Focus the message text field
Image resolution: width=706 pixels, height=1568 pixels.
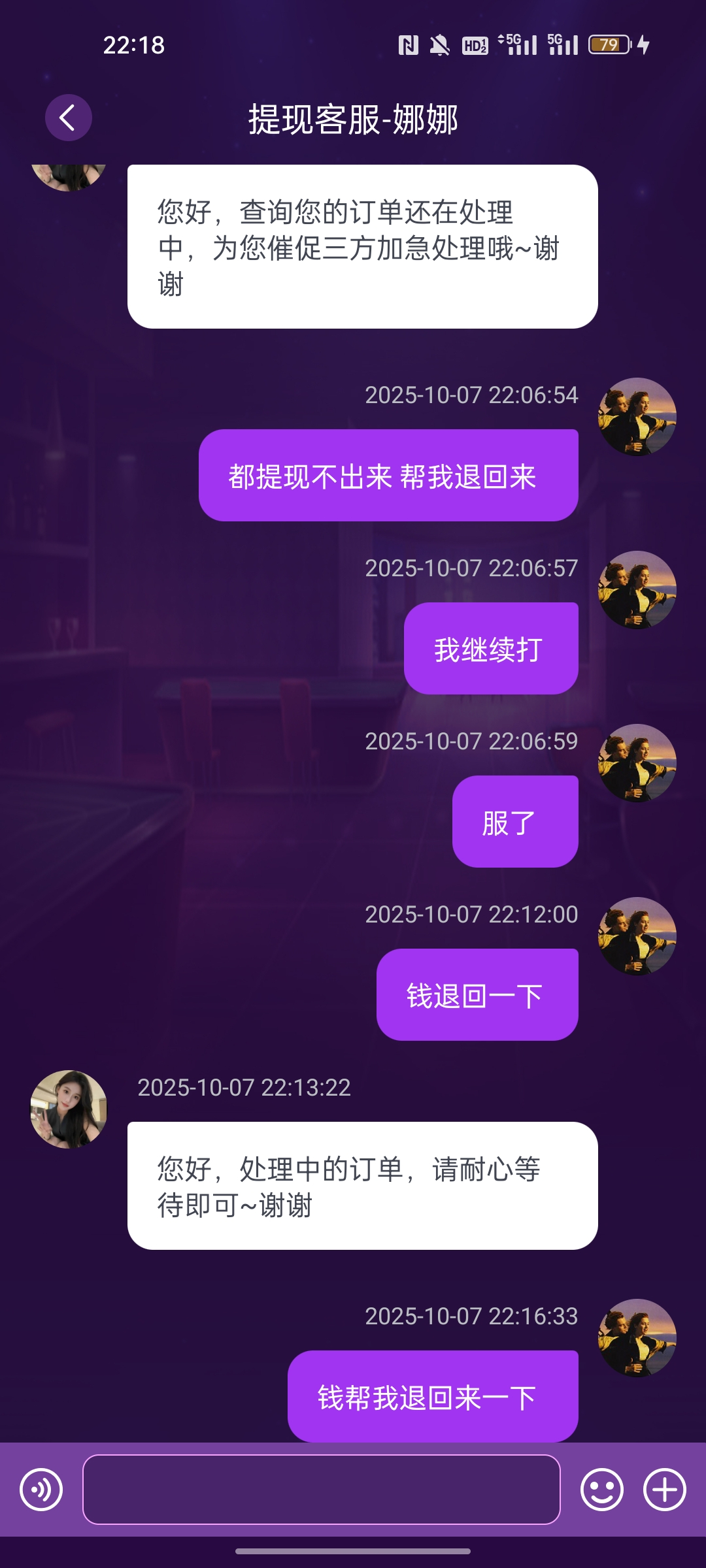[x=321, y=1490]
